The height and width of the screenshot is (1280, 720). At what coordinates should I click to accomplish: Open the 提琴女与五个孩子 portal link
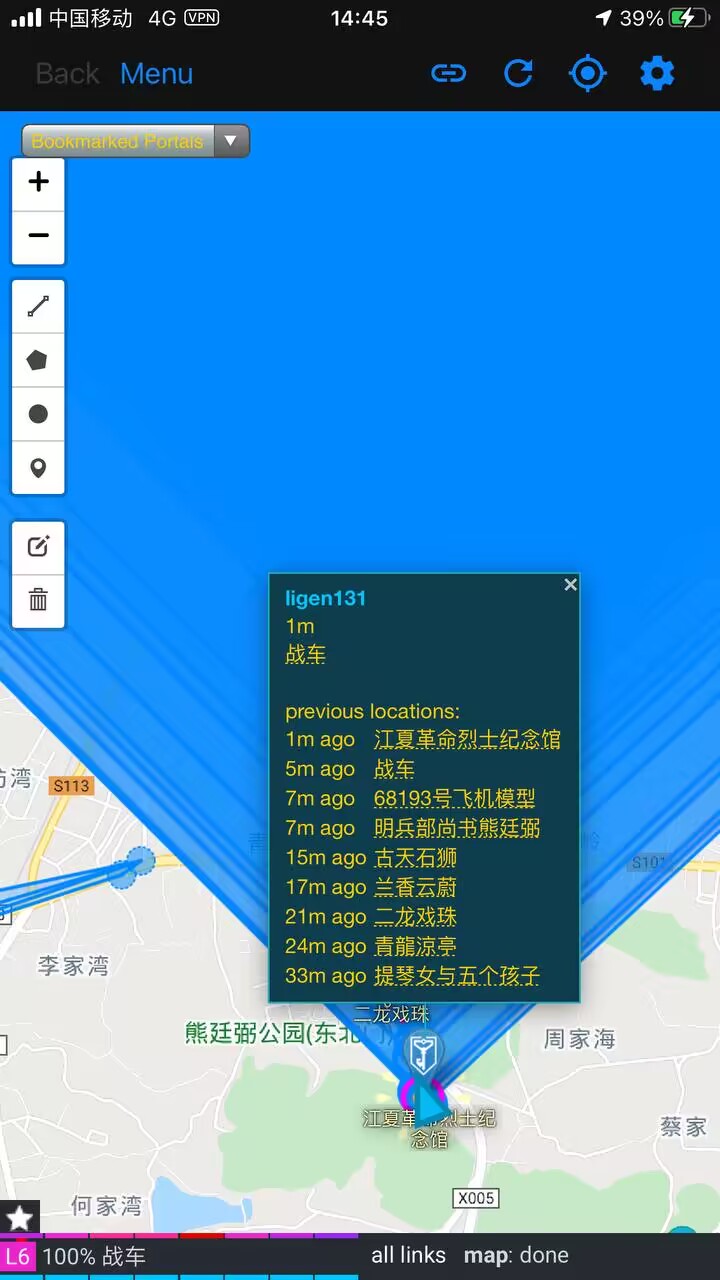456,975
